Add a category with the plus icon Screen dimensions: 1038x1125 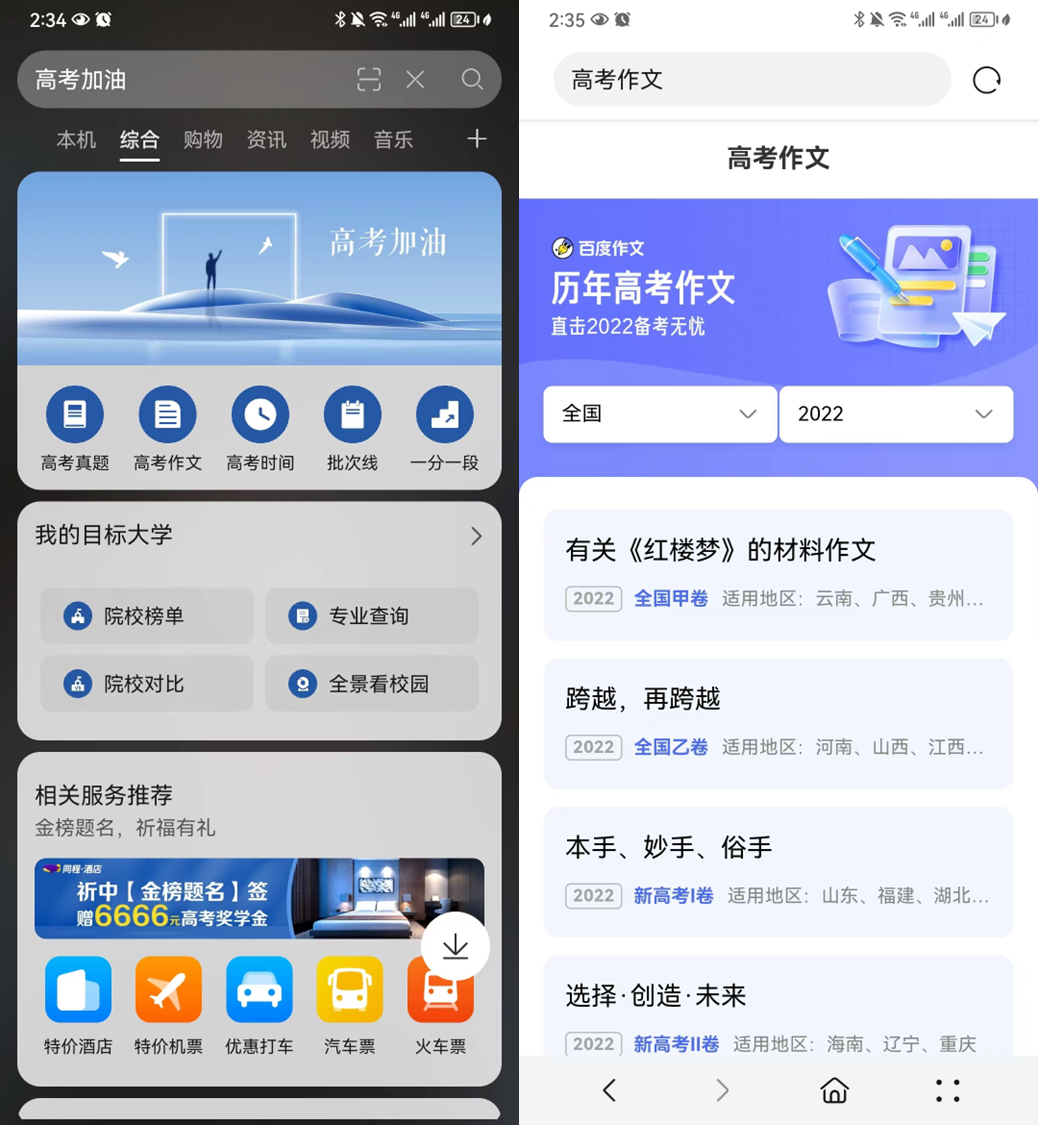(477, 139)
